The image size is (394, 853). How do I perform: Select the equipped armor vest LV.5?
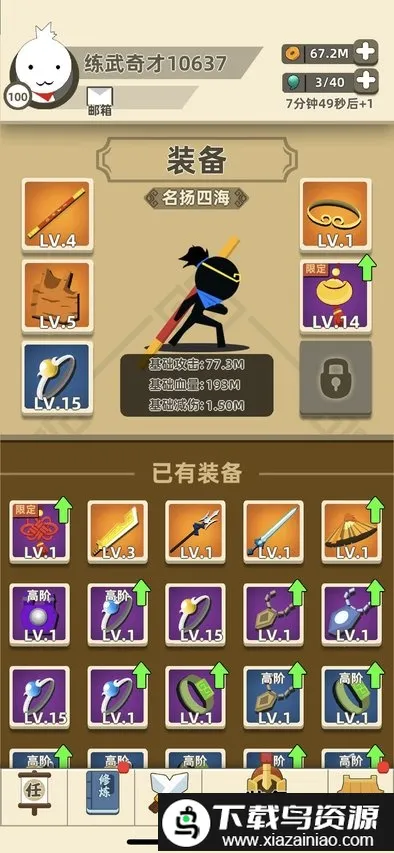point(57,296)
